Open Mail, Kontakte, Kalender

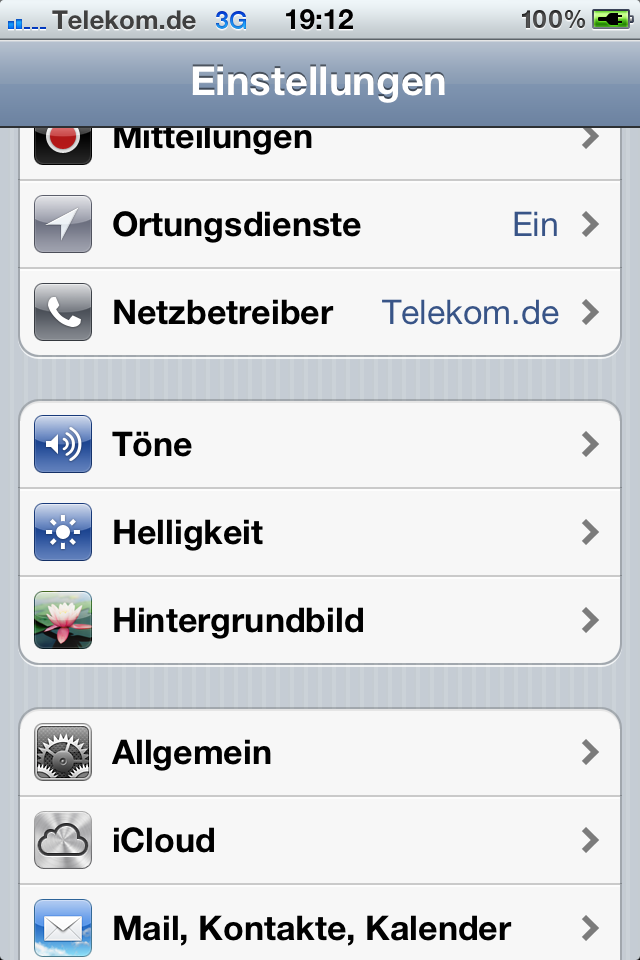point(320,928)
